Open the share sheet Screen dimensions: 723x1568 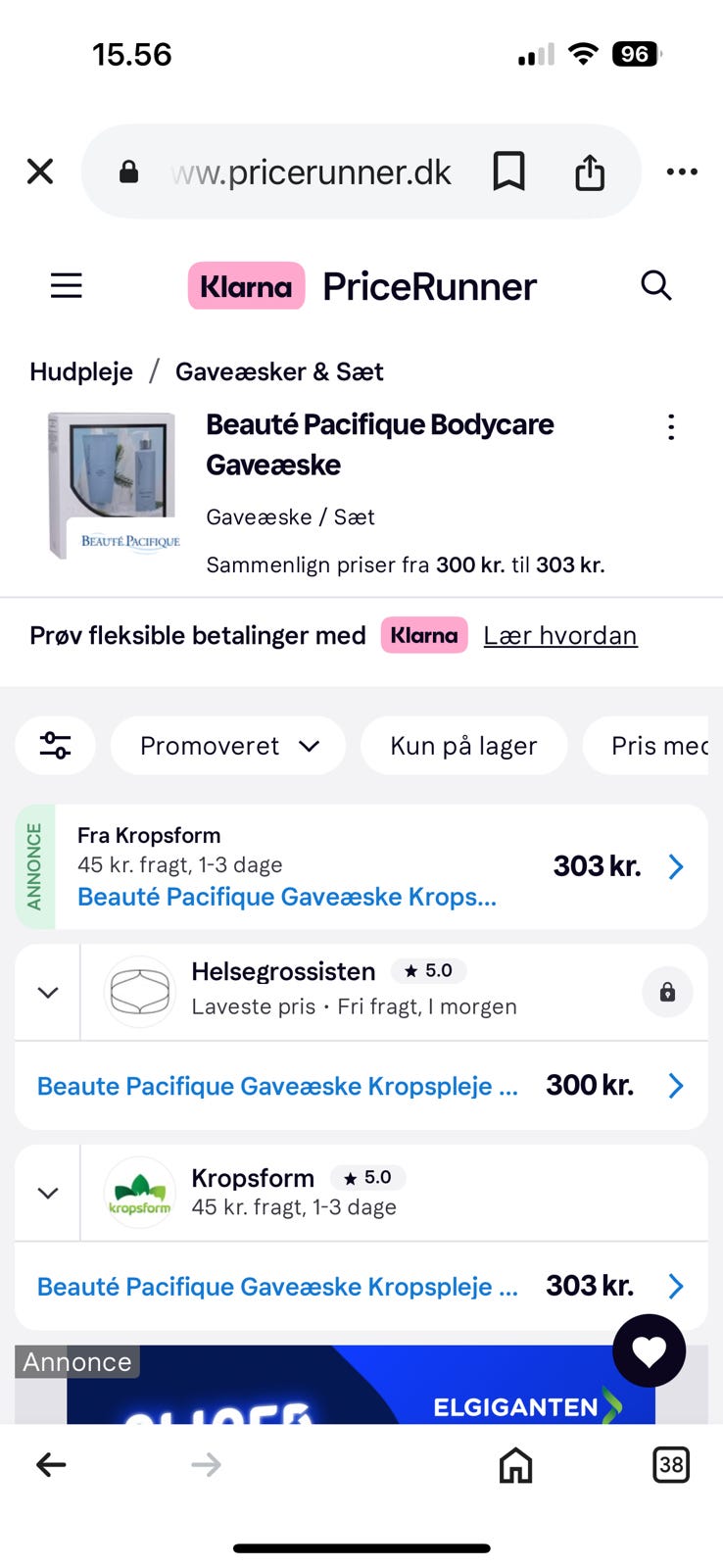point(589,171)
